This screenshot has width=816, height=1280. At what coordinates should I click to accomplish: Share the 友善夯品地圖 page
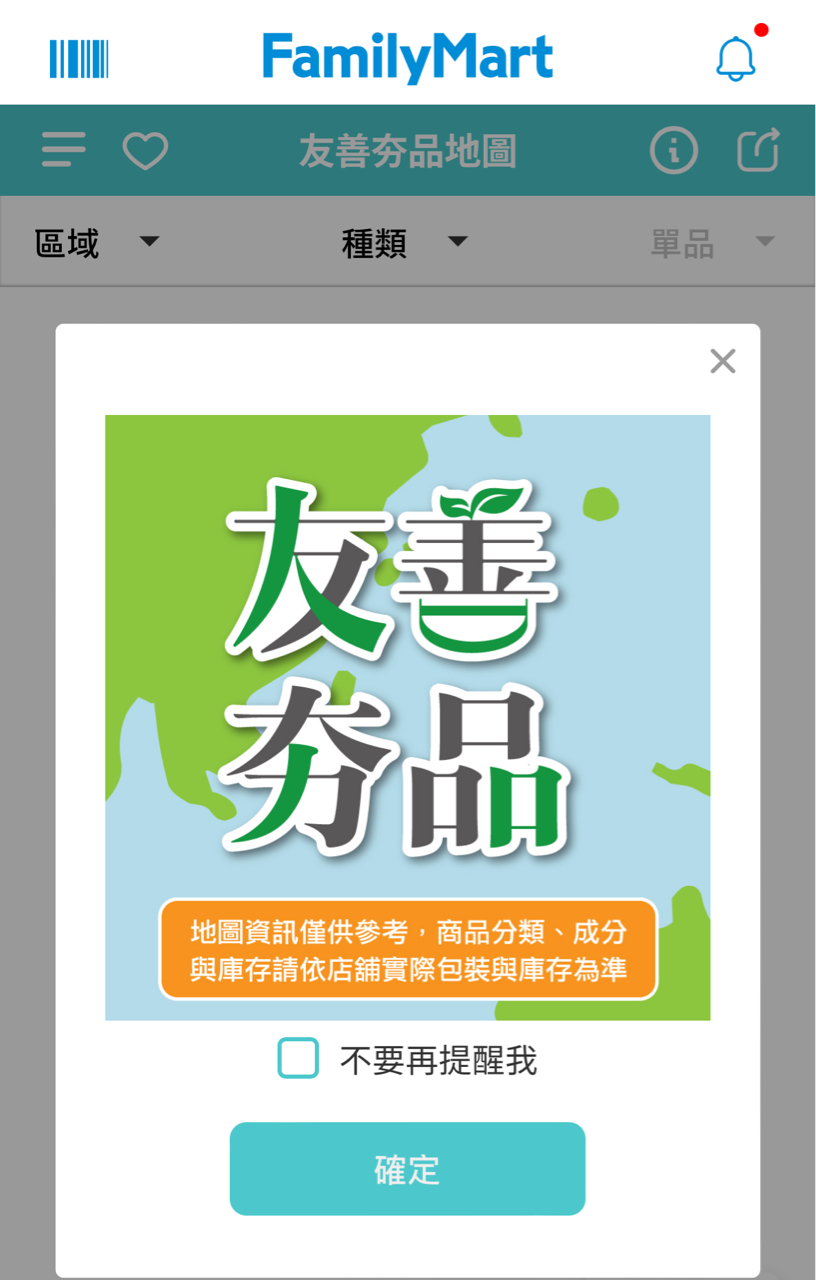point(757,151)
